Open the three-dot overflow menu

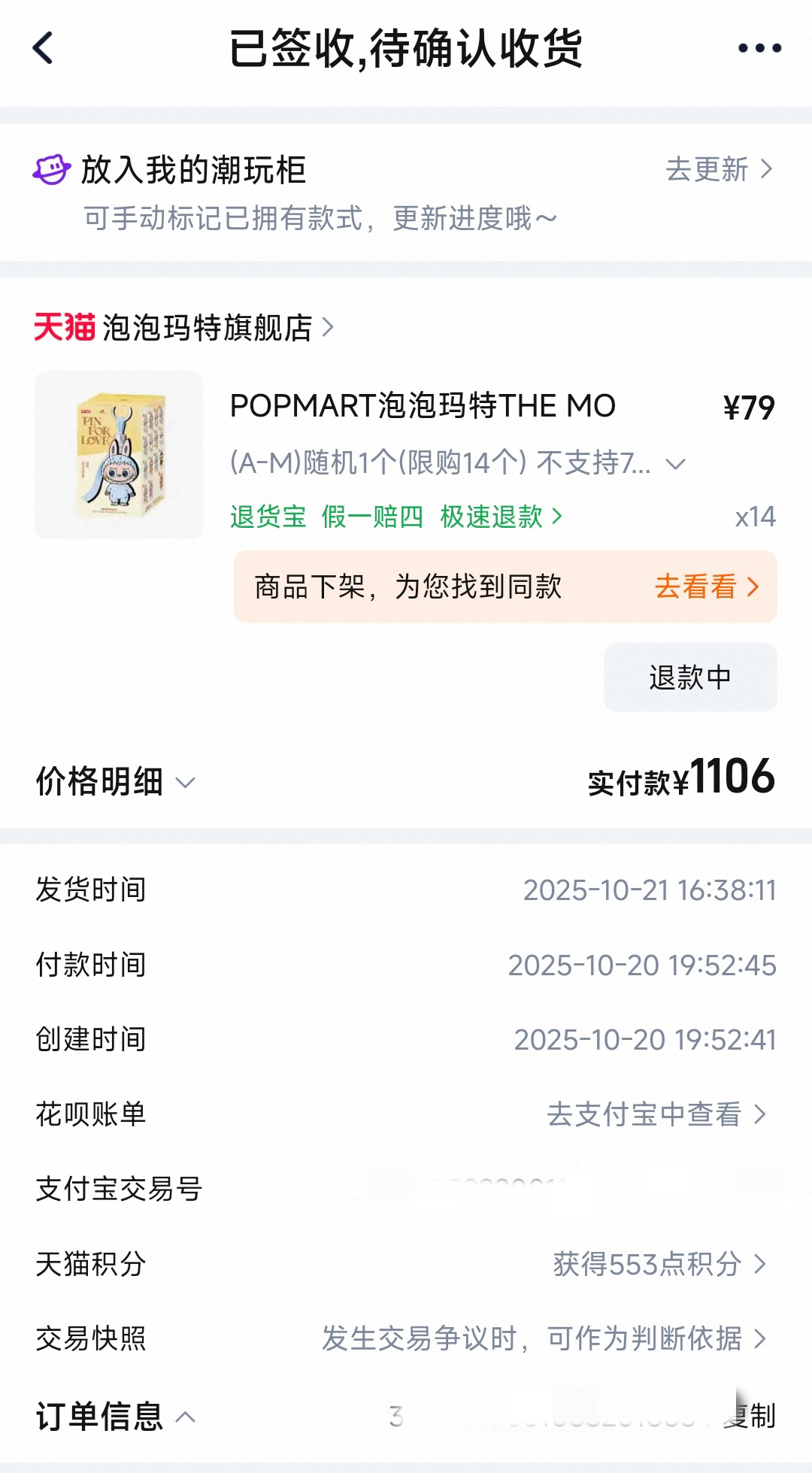point(759,48)
